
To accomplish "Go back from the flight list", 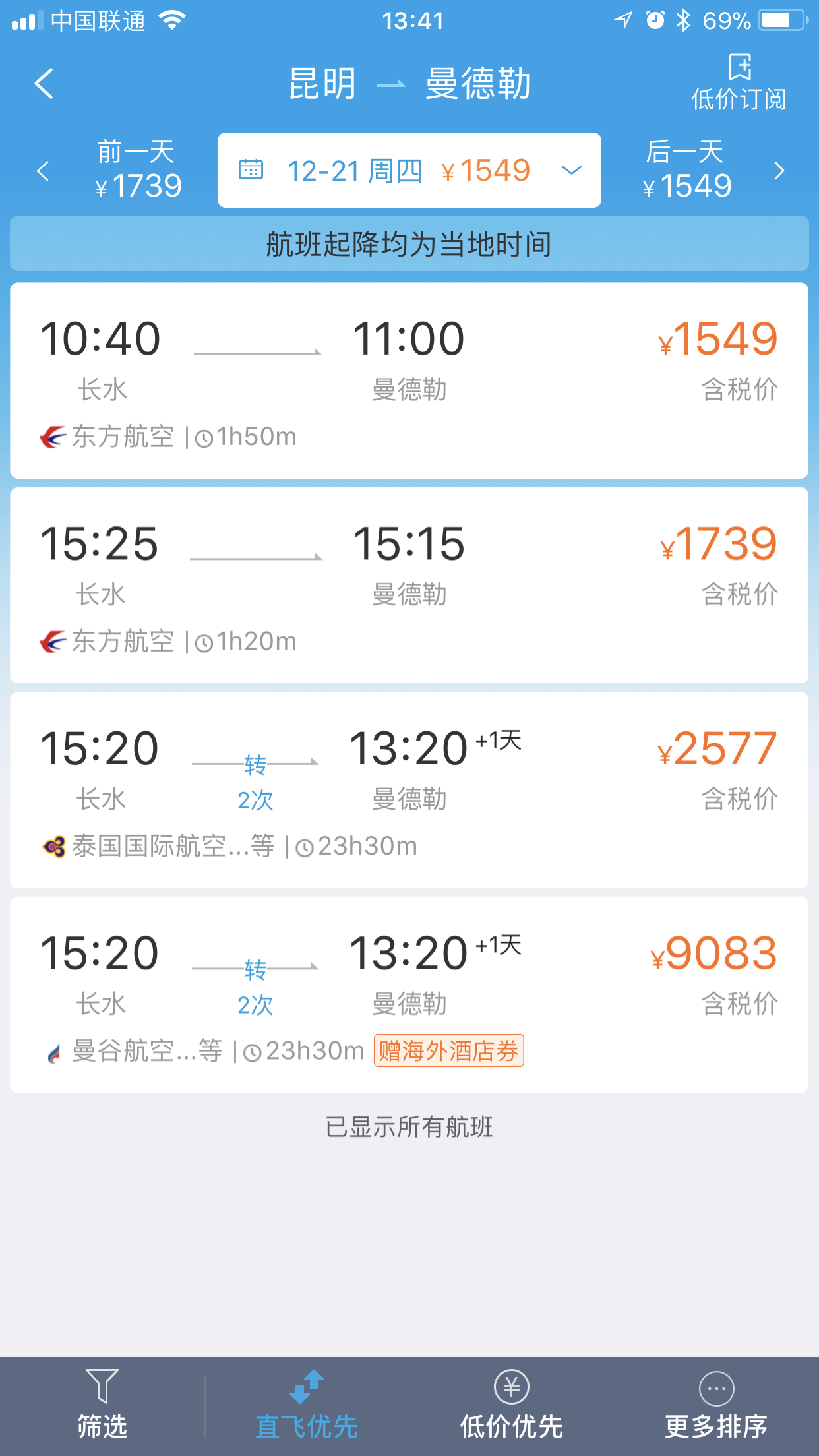I will (44, 84).
